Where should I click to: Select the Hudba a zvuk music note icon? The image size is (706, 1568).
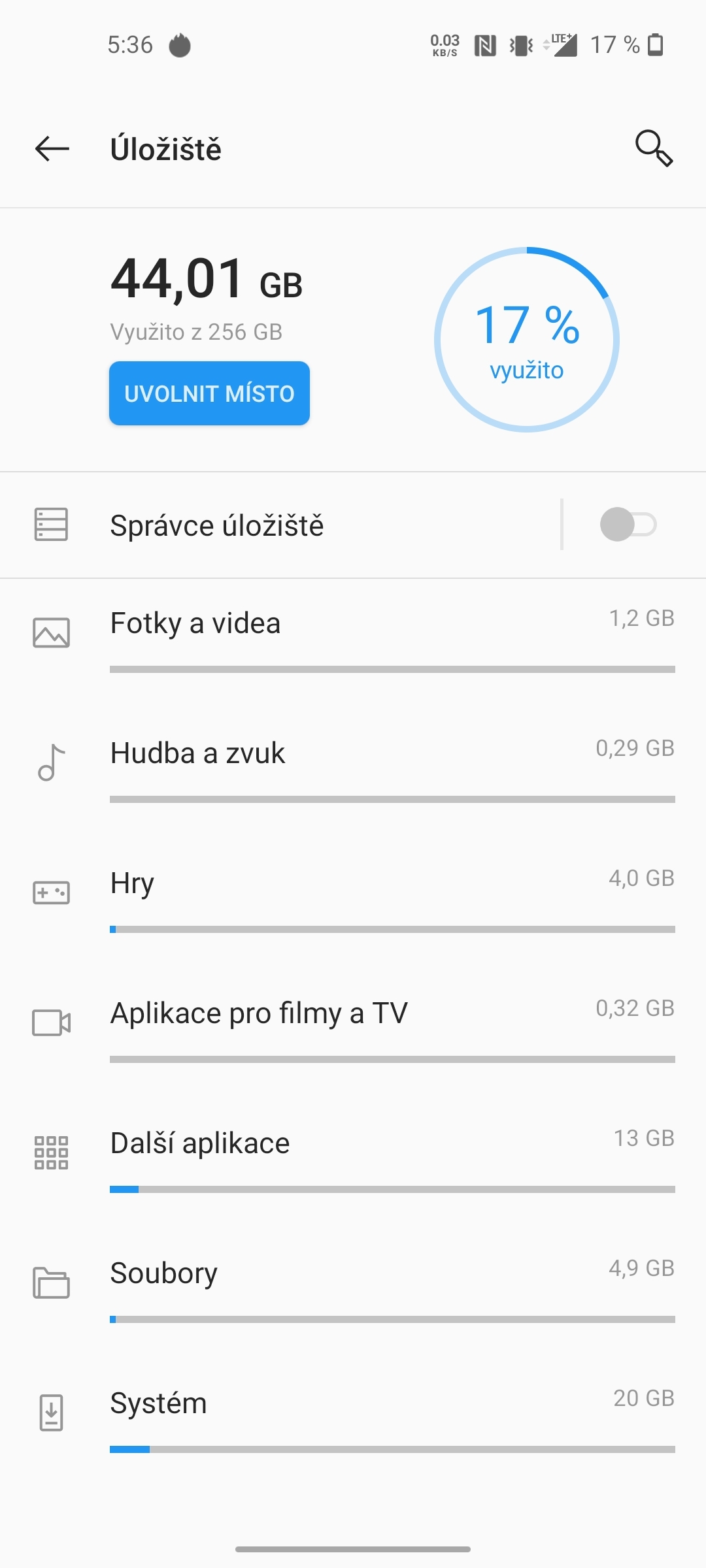[51, 762]
